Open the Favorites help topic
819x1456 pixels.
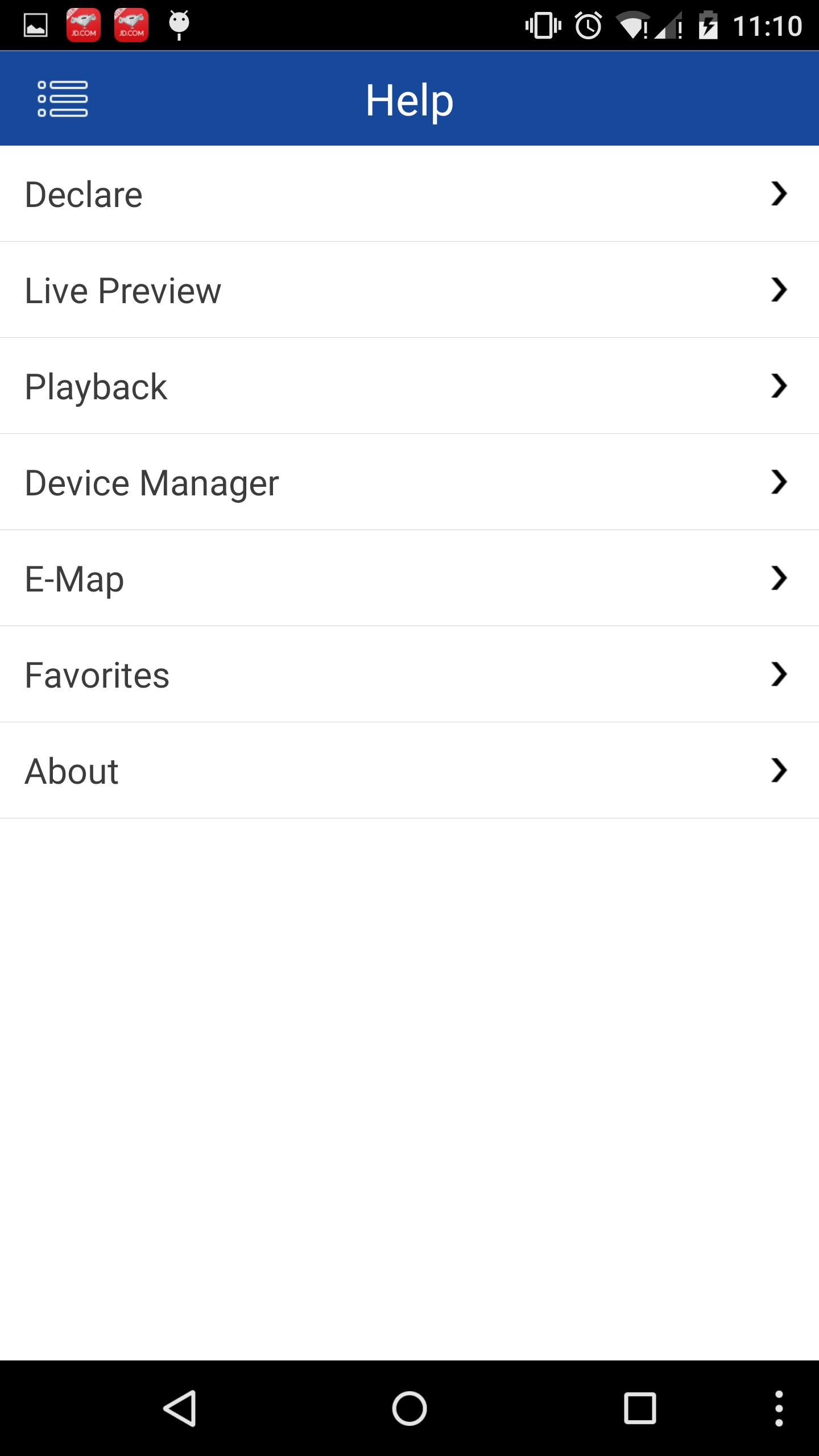[409, 675]
